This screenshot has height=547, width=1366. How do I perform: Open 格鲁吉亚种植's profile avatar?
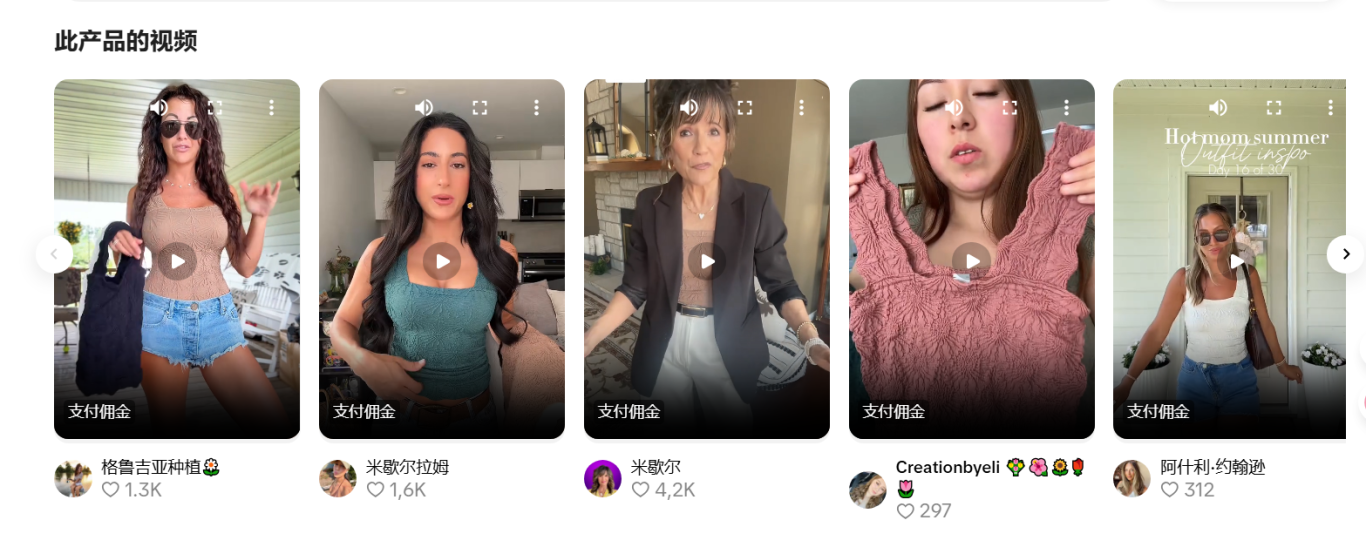pyautogui.click(x=73, y=479)
